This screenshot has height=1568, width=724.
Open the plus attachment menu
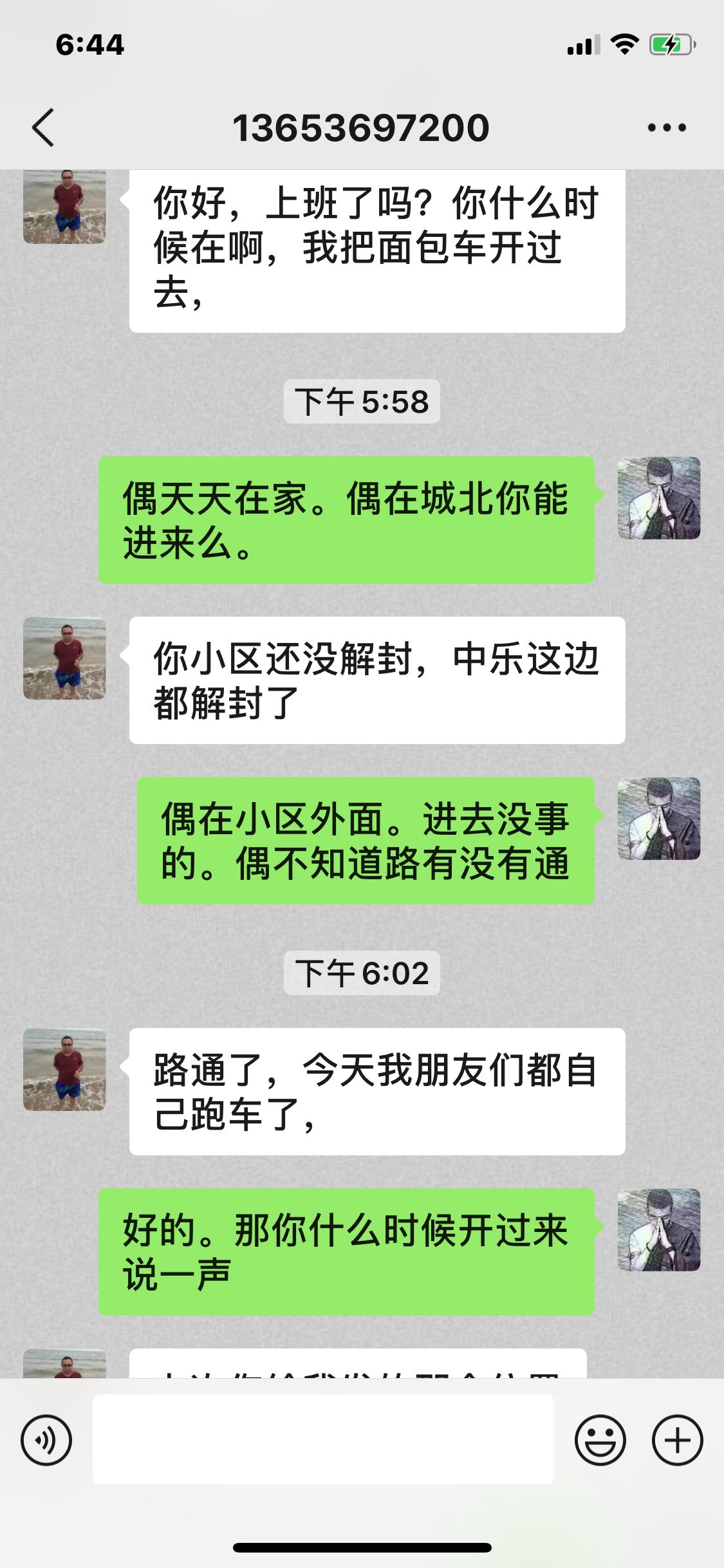[x=678, y=1440]
